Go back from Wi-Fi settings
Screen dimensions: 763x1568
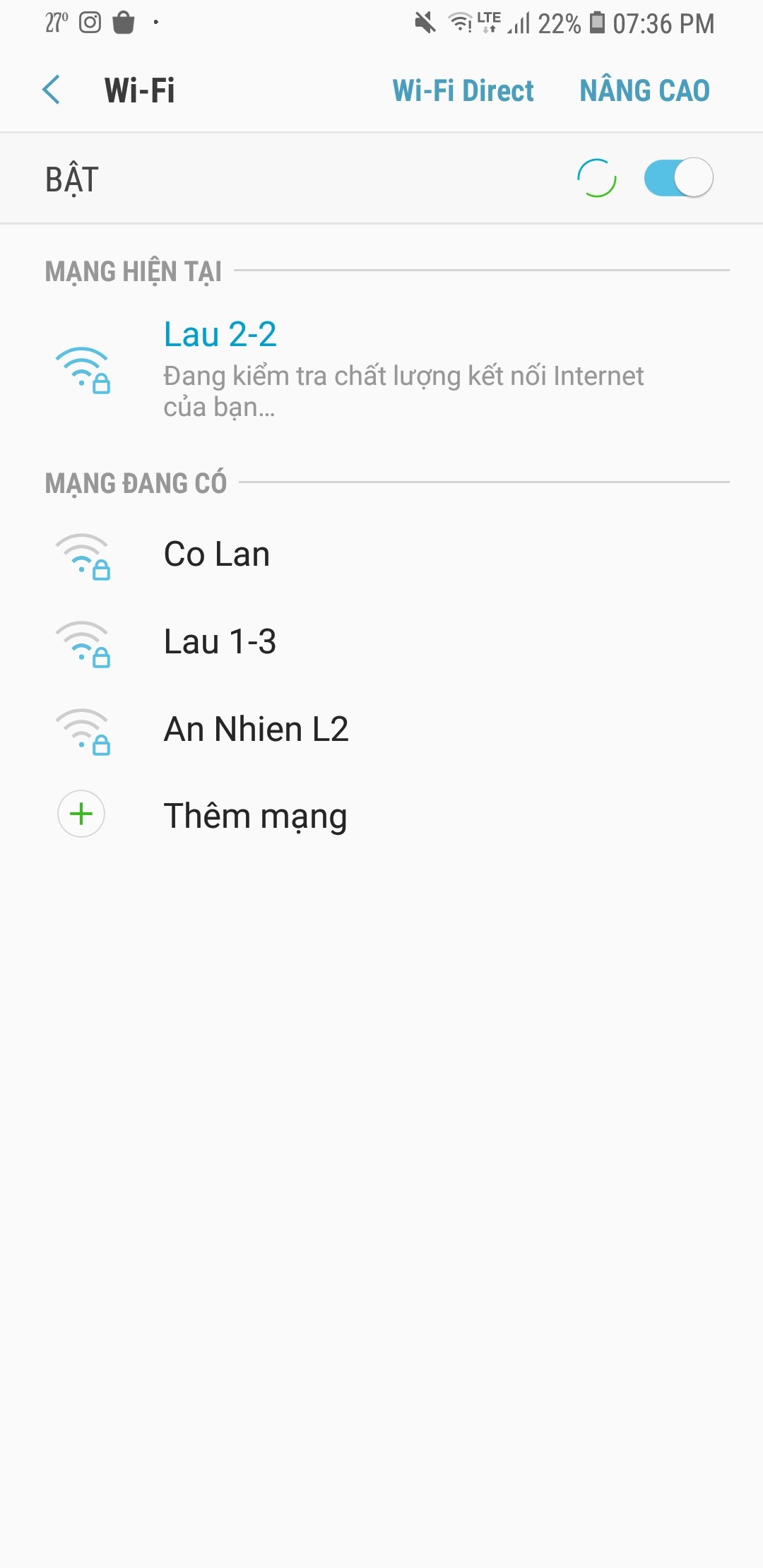coord(52,90)
